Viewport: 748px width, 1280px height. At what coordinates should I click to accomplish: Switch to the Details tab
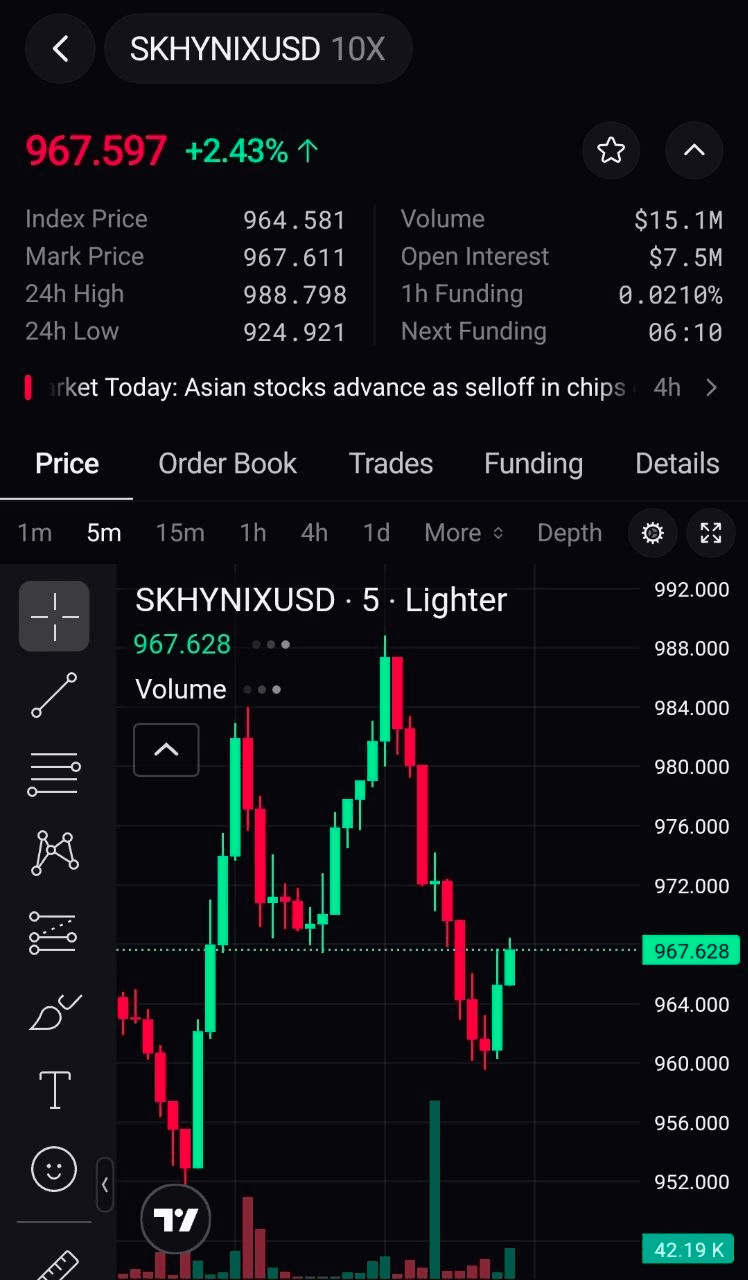(677, 463)
